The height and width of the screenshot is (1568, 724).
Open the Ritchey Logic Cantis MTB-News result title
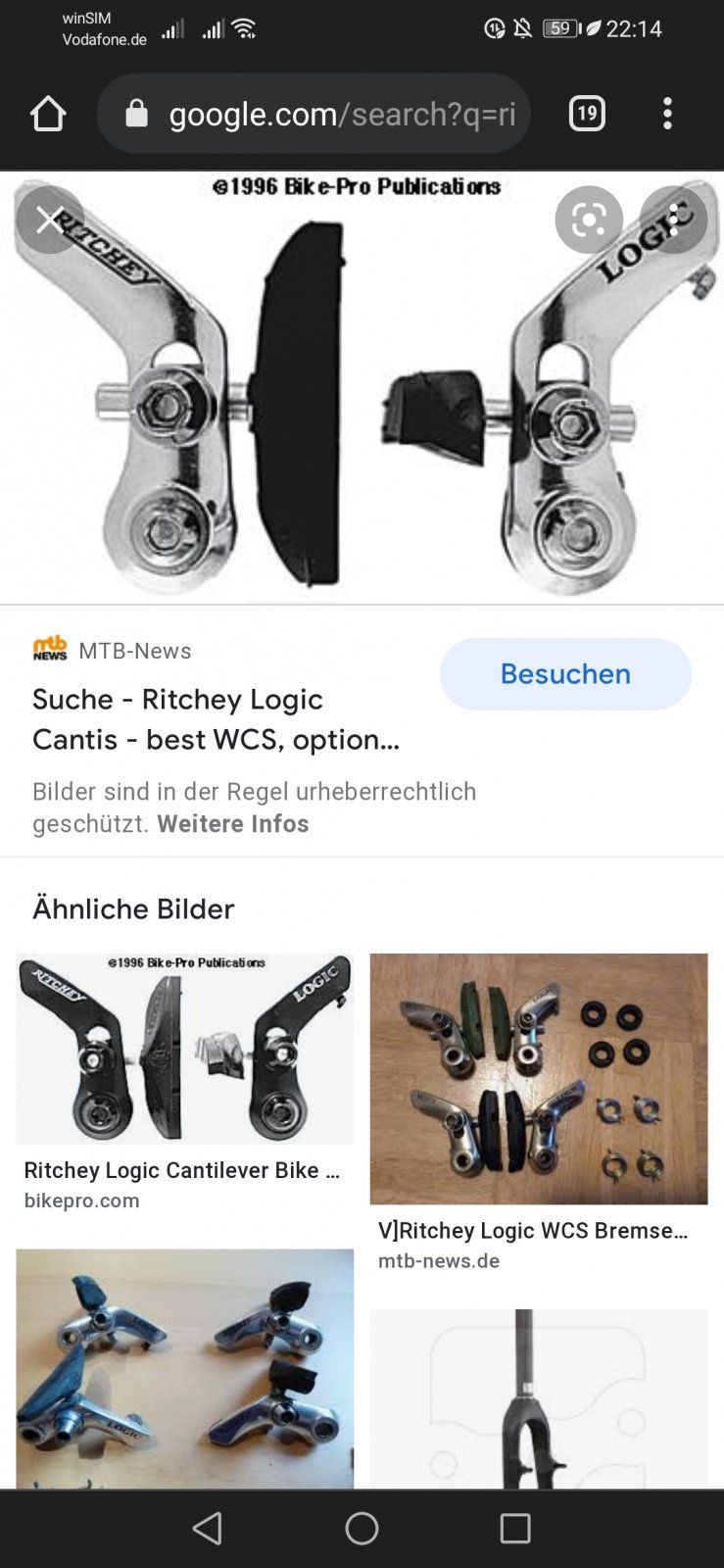(216, 718)
